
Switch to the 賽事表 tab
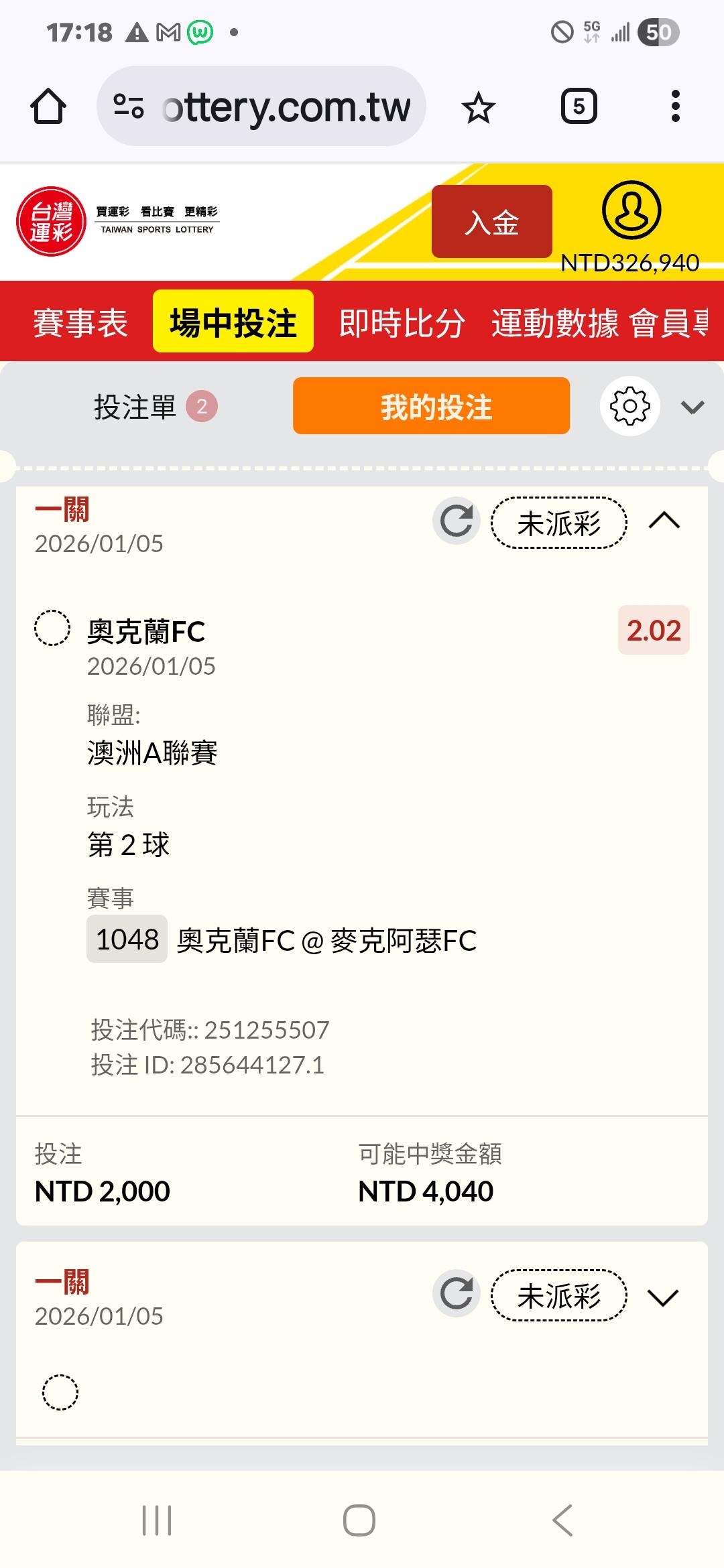tap(80, 323)
